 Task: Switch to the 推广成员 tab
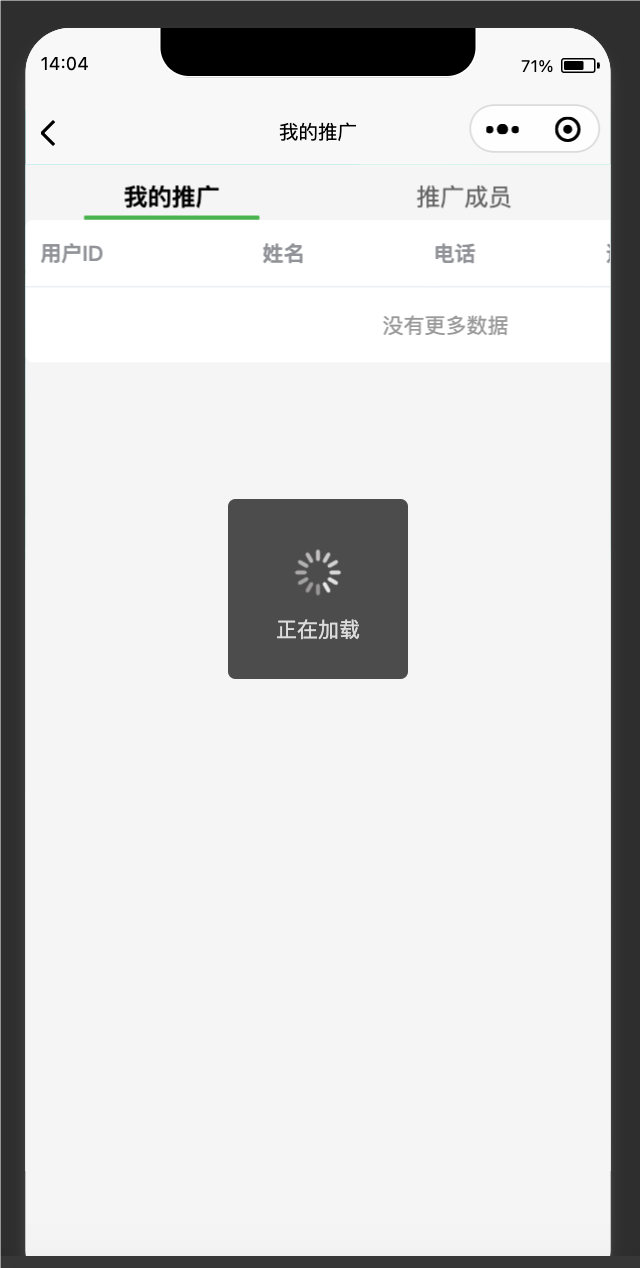click(x=464, y=197)
